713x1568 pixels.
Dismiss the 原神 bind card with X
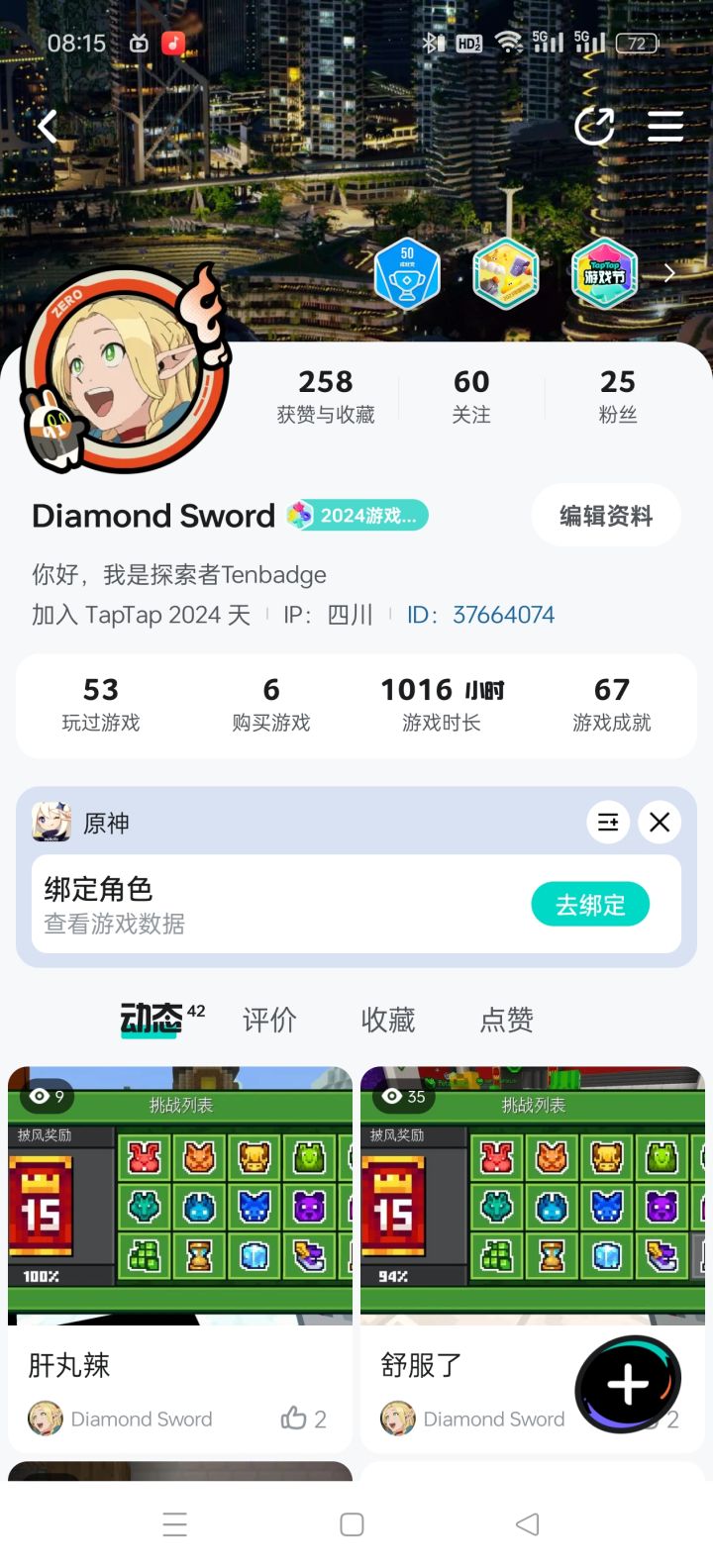(659, 822)
